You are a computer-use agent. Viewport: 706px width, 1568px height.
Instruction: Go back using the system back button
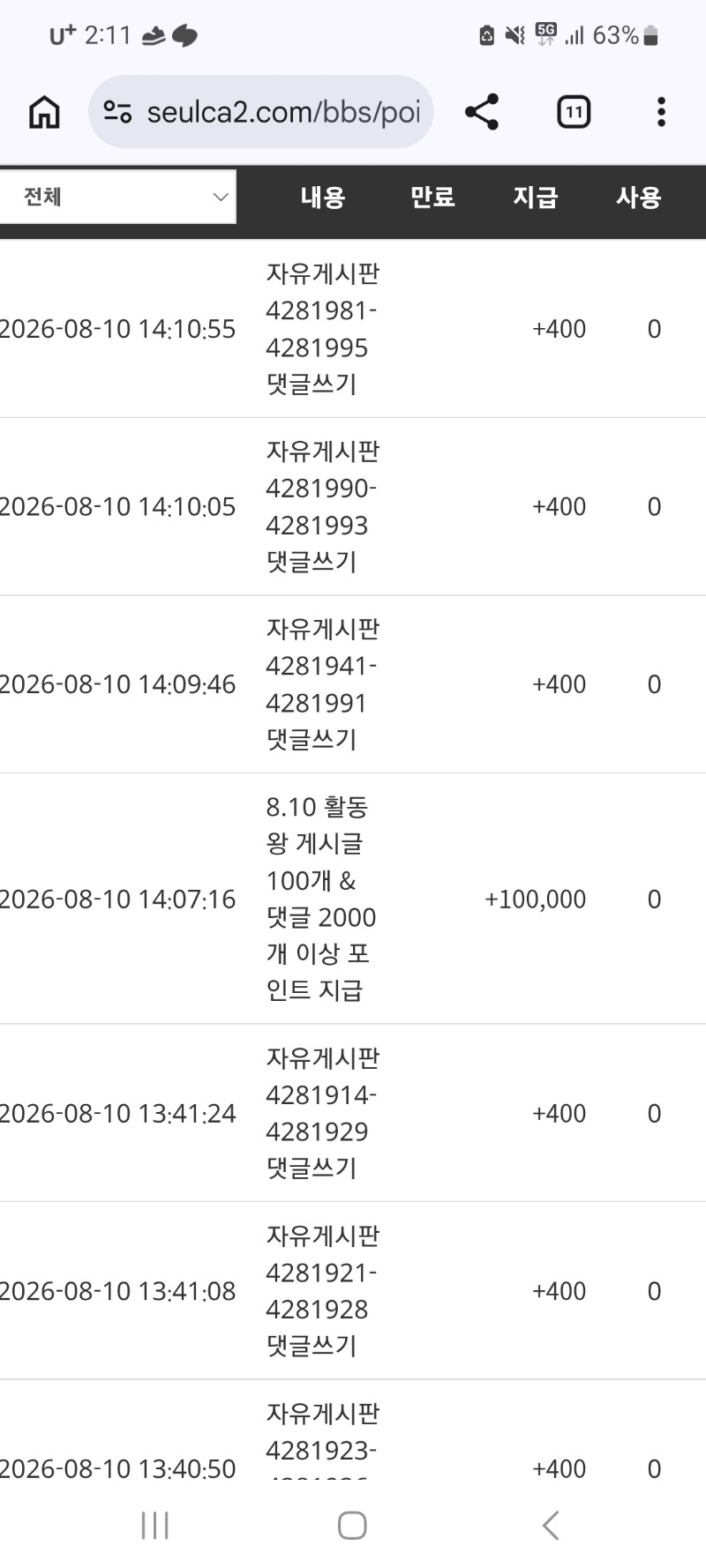pos(551,1525)
